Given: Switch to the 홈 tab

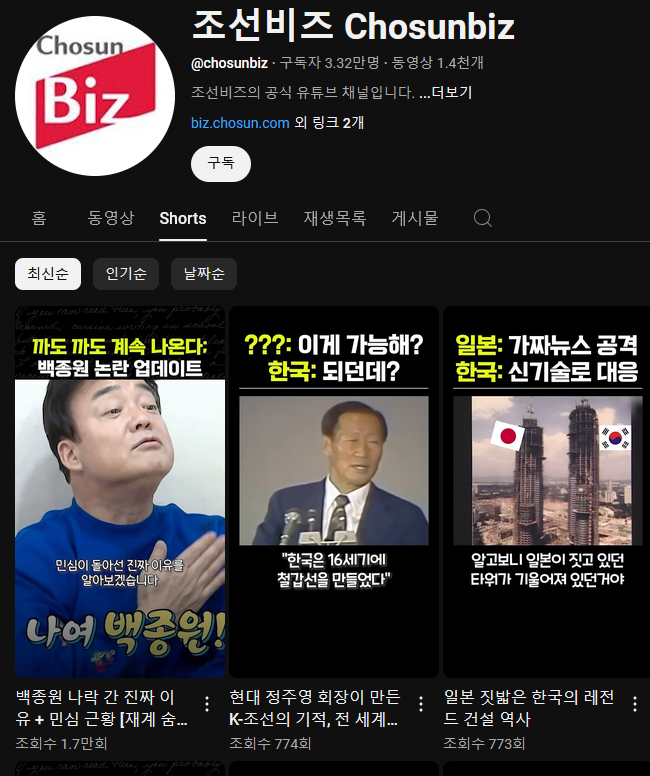Looking at the screenshot, I should click(x=39, y=218).
